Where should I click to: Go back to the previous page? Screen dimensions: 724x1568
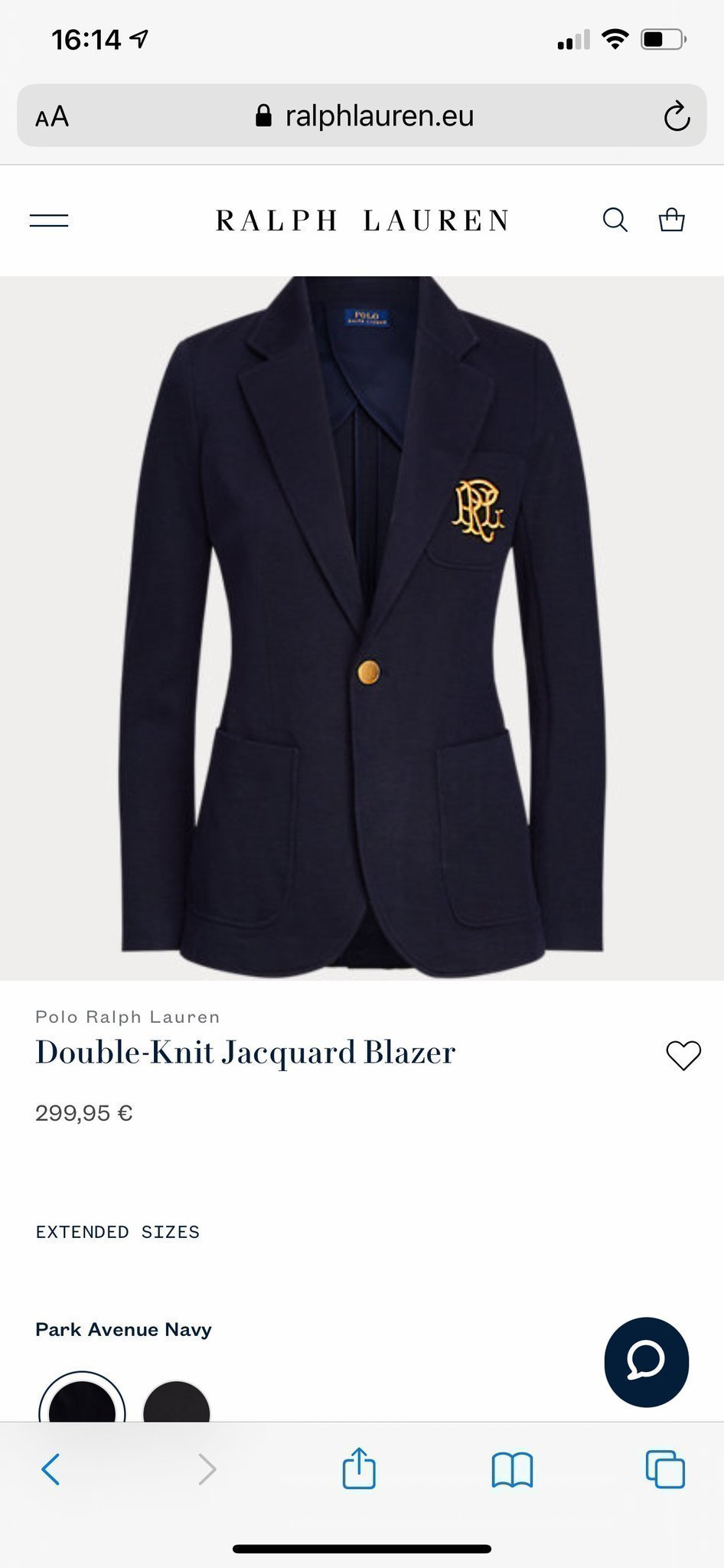pos(51,1469)
